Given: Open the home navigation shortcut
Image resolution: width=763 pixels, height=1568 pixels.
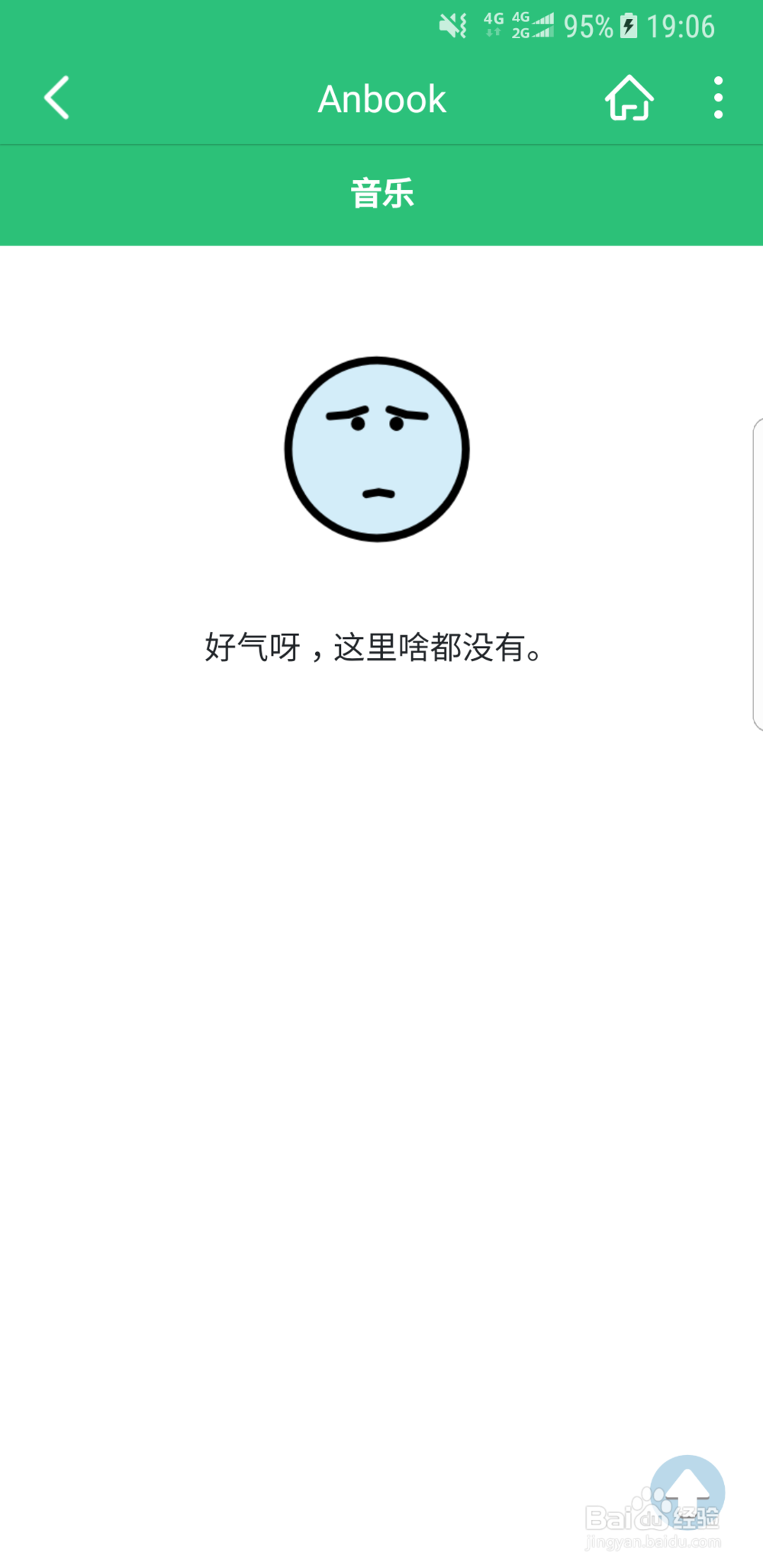Looking at the screenshot, I should point(629,98).
